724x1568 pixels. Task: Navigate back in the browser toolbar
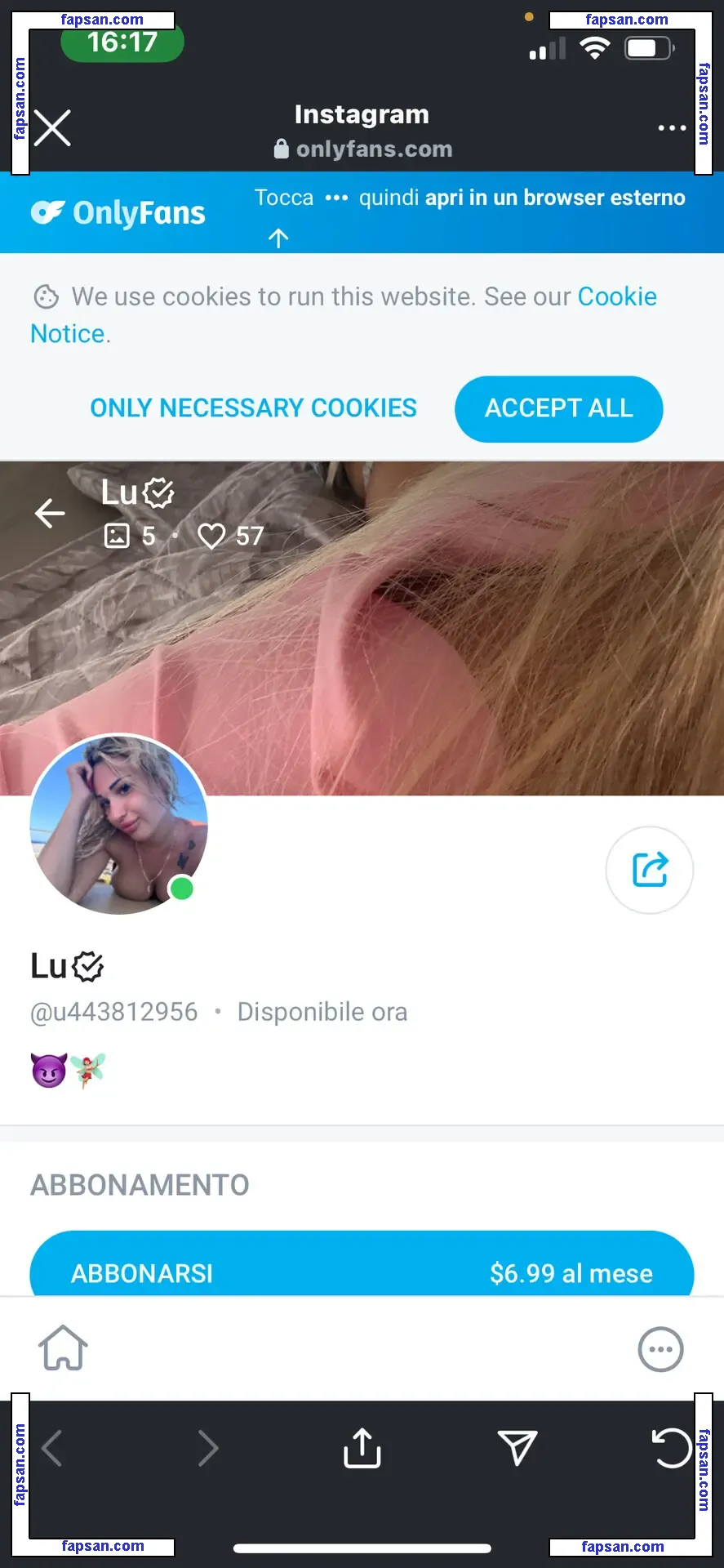click(x=52, y=1449)
